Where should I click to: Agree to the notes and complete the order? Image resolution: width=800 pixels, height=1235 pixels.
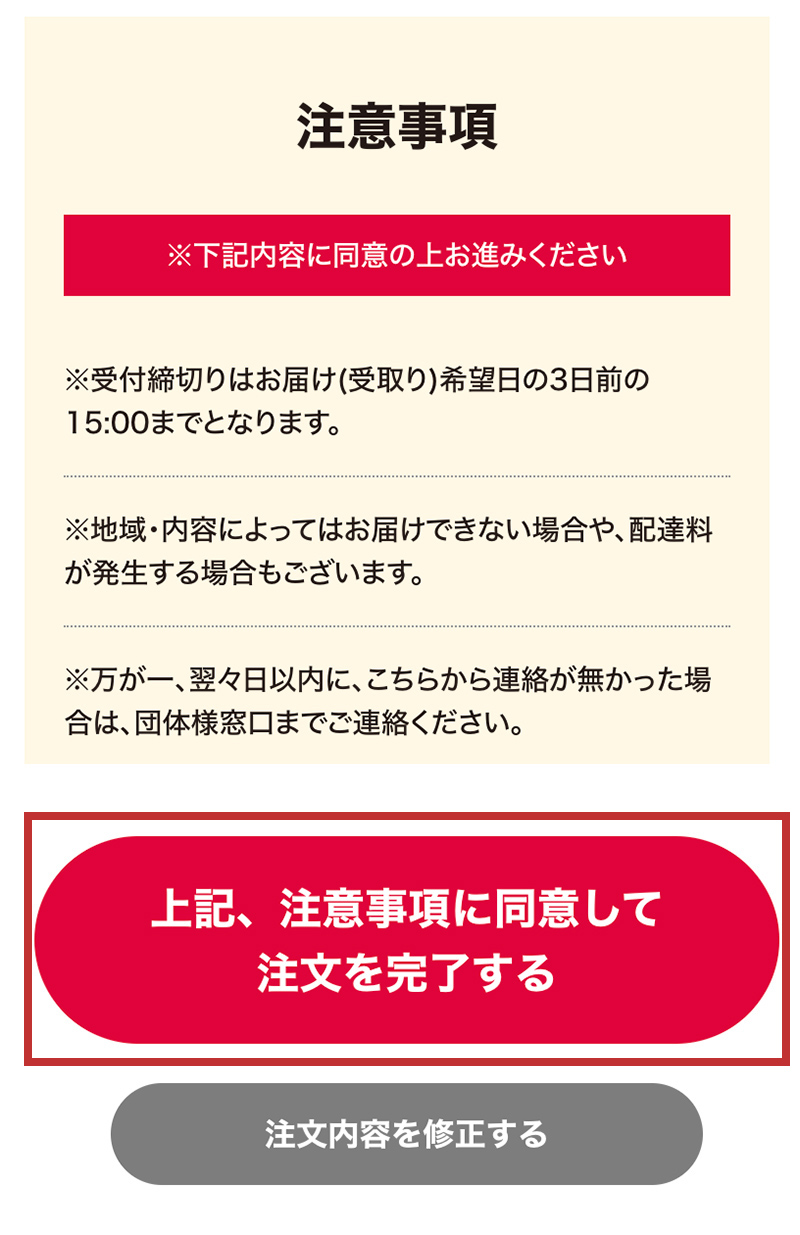pos(406,940)
